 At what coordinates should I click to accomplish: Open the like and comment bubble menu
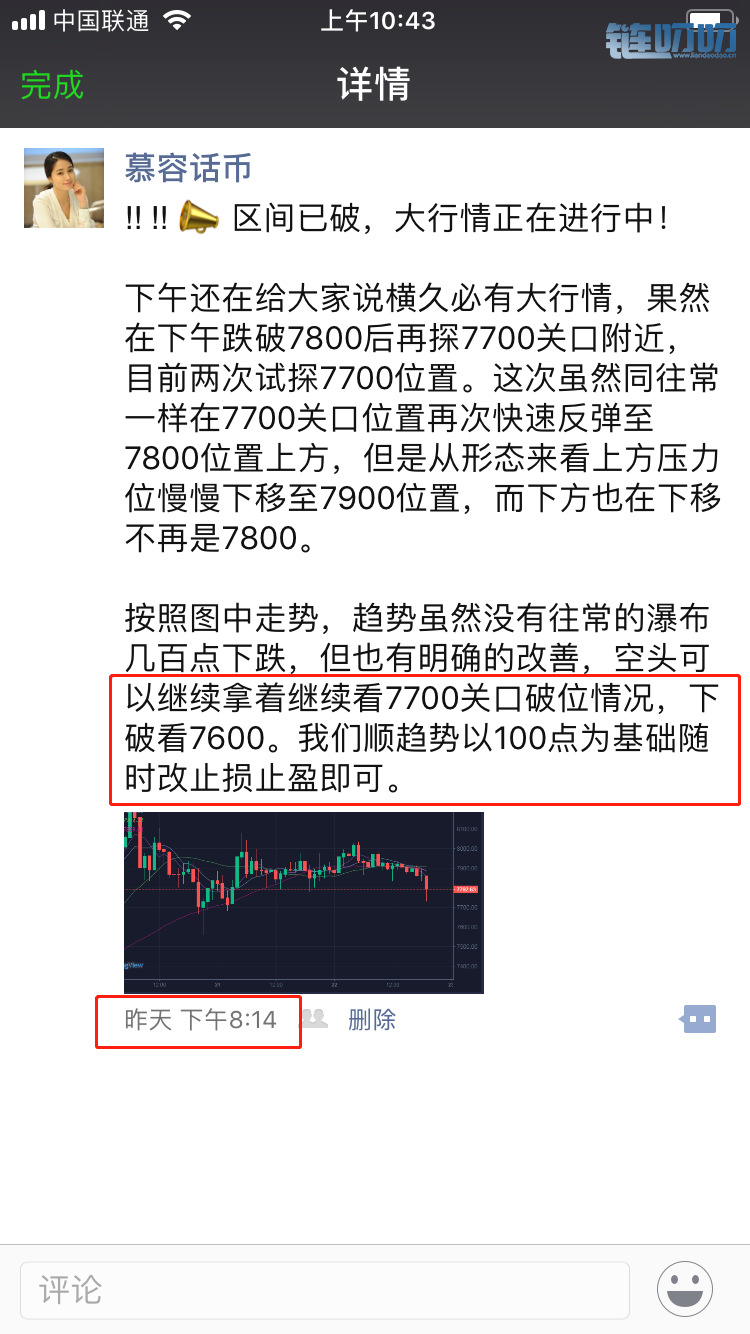(699, 1019)
